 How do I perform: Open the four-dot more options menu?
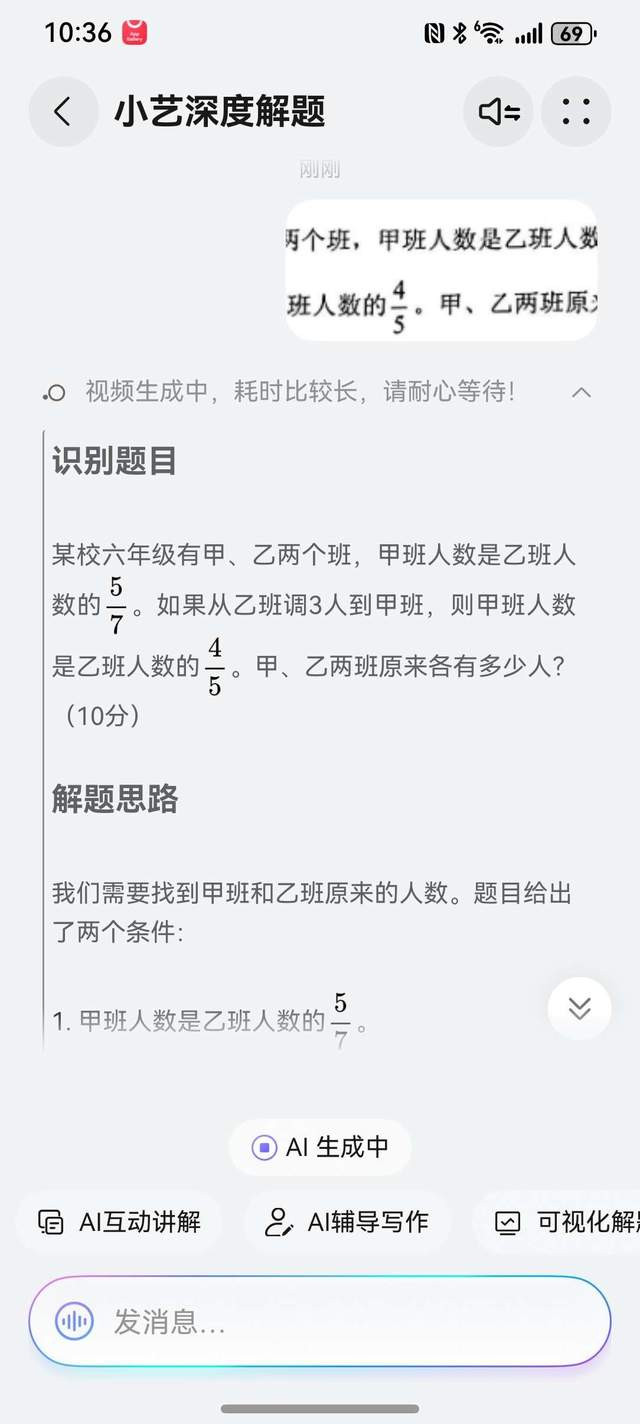coord(576,111)
